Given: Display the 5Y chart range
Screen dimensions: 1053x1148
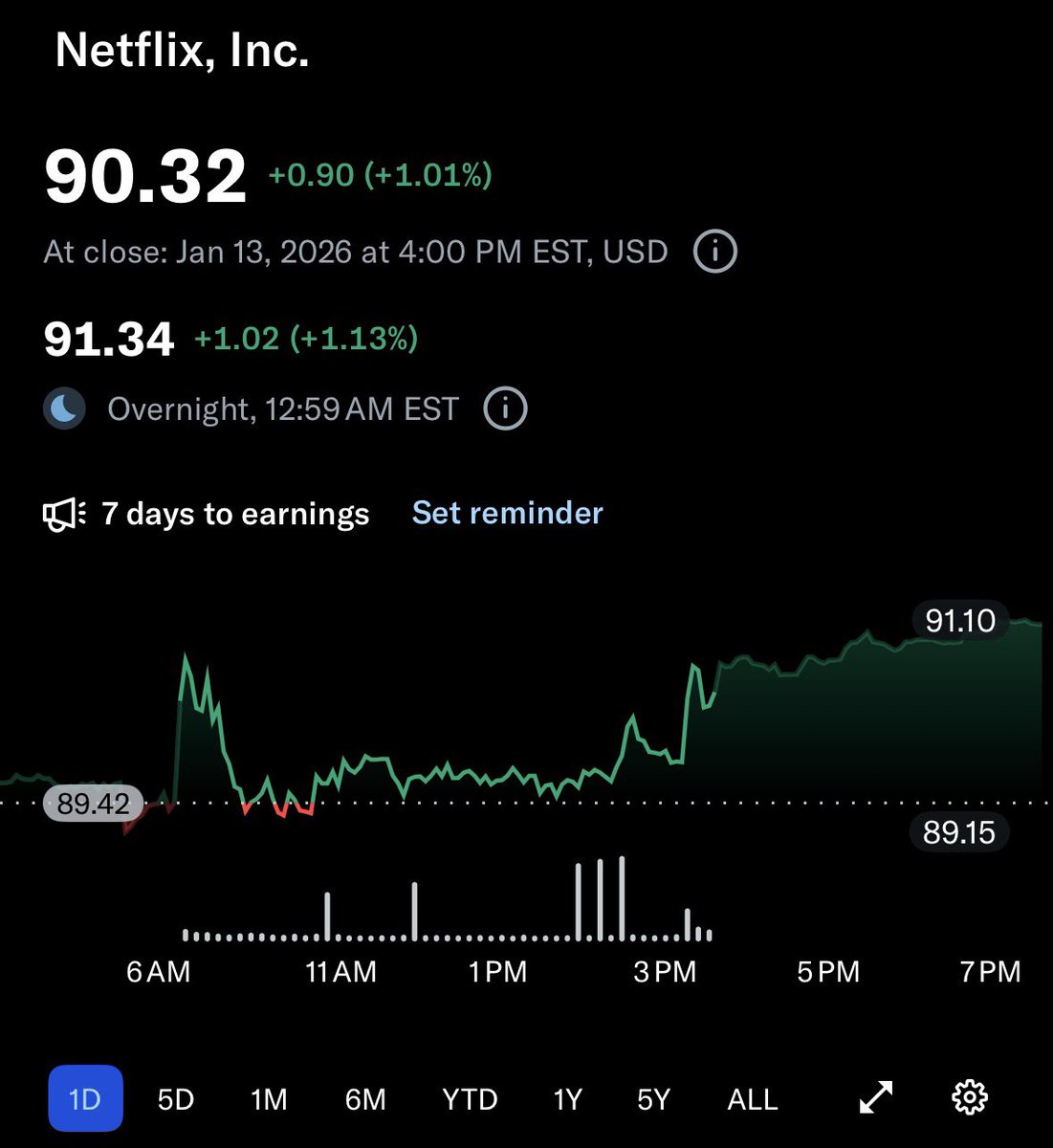Looking at the screenshot, I should (654, 1099).
